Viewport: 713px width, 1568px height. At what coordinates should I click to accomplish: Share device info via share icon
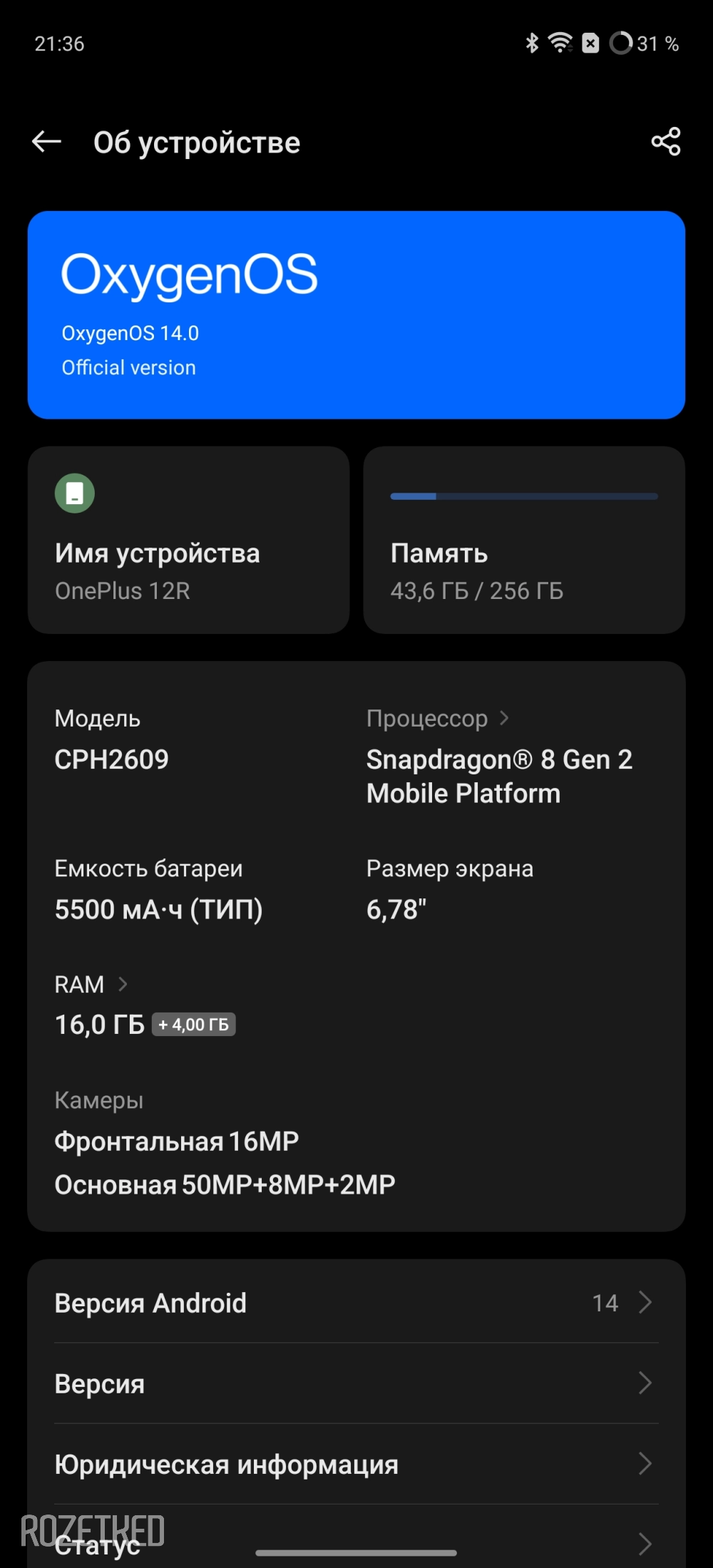(666, 142)
